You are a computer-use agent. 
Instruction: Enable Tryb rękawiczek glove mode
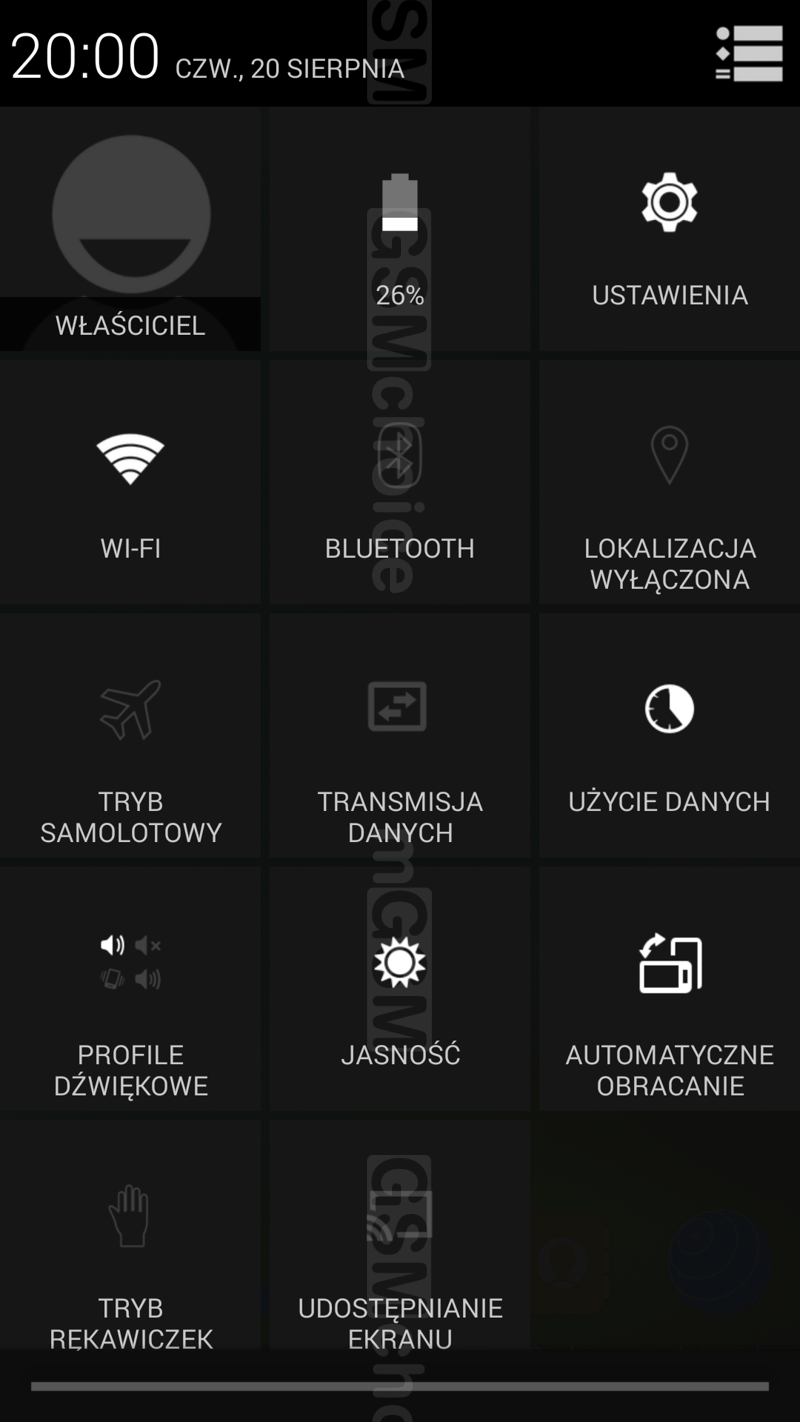tap(130, 1235)
